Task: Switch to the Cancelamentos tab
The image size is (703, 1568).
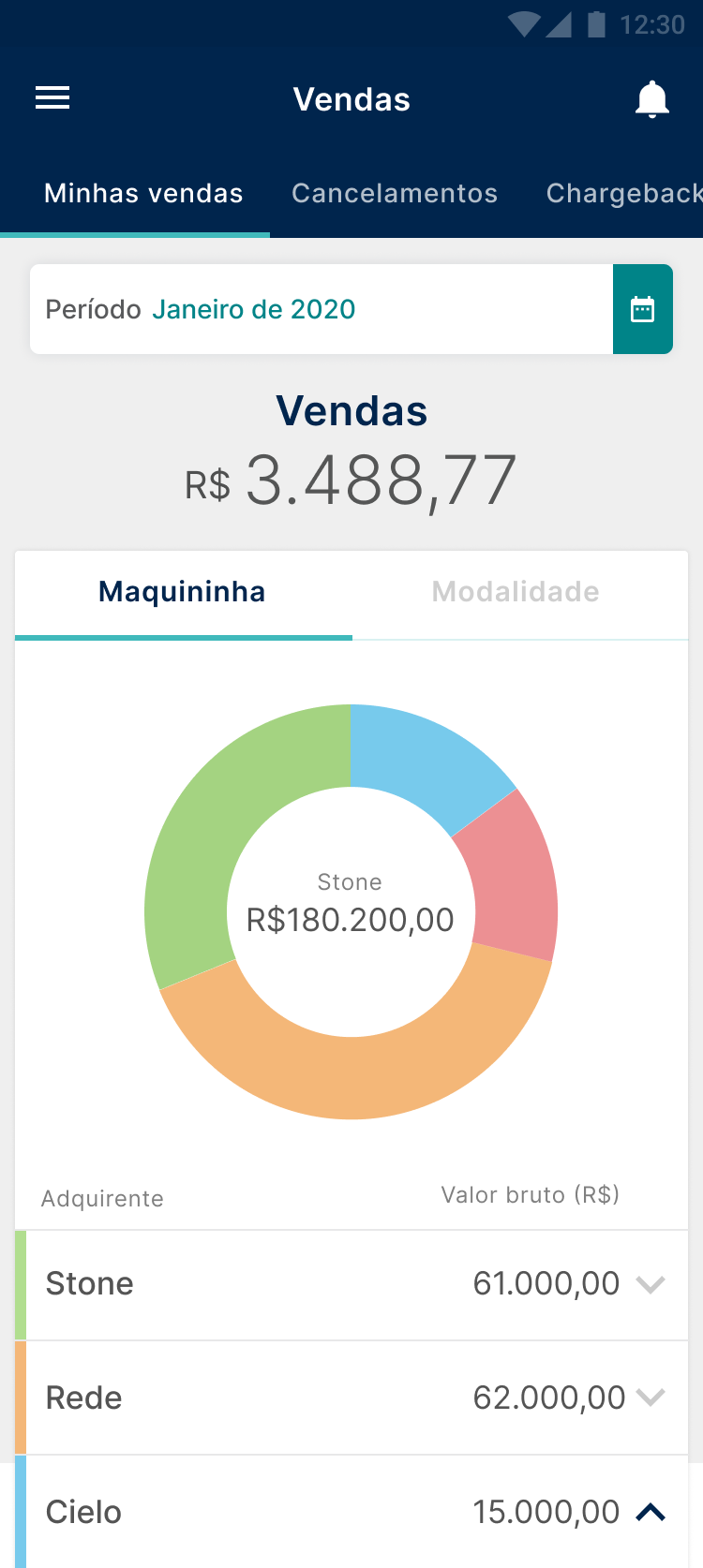Action: click(395, 194)
